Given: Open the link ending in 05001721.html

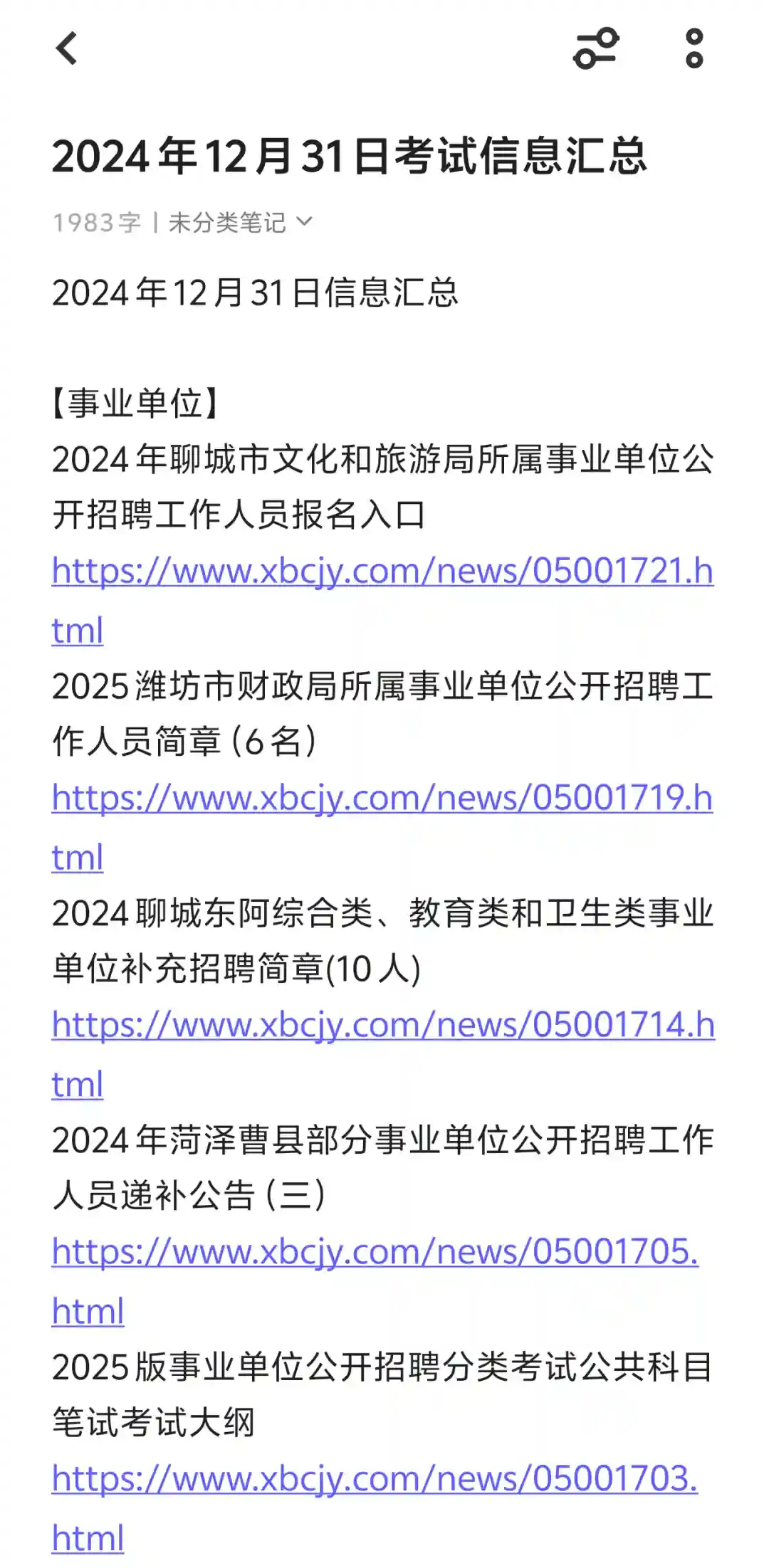Looking at the screenshot, I should click(x=382, y=572).
